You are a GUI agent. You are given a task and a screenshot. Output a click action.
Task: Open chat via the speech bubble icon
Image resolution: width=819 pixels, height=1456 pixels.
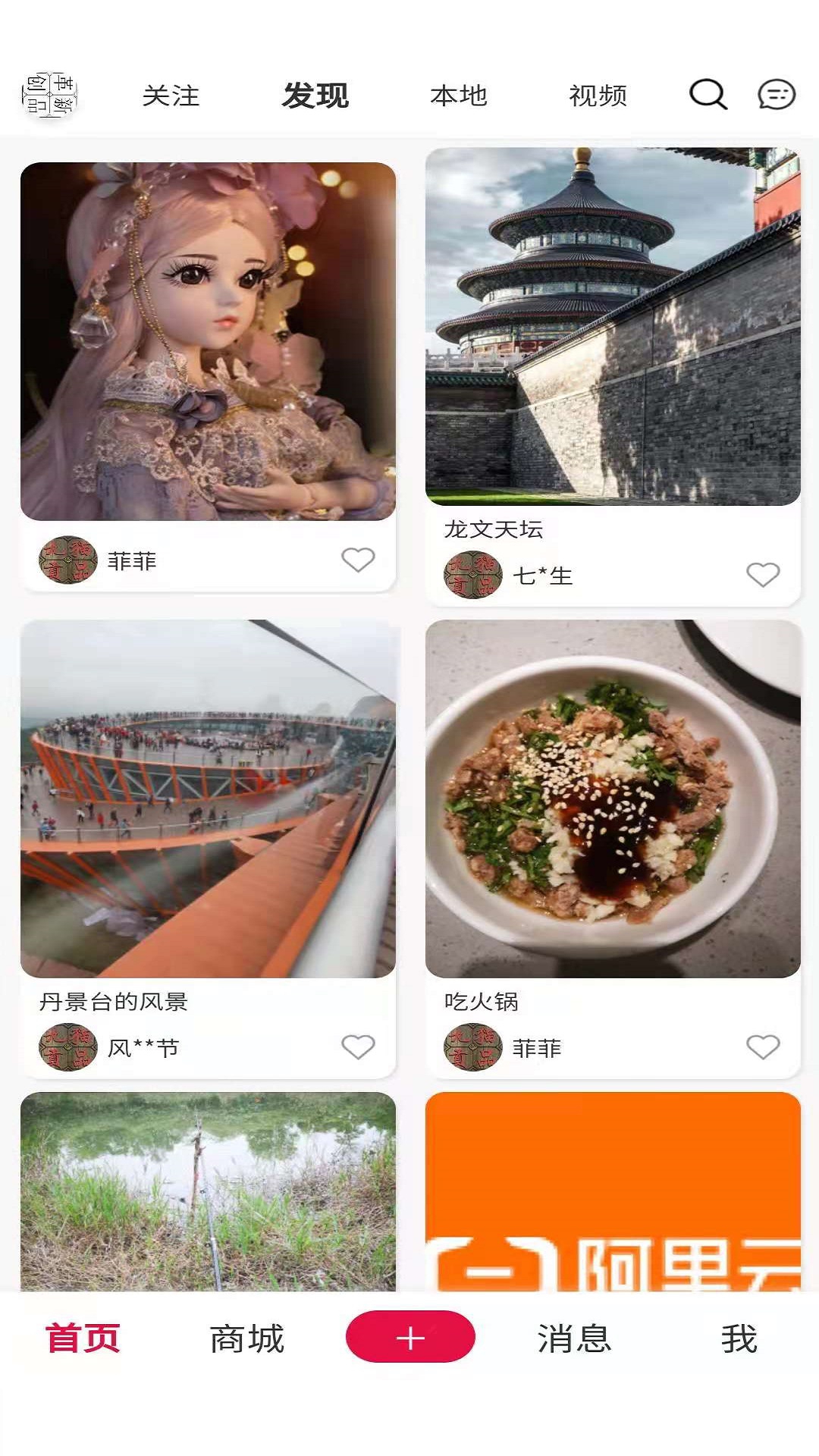click(x=776, y=96)
